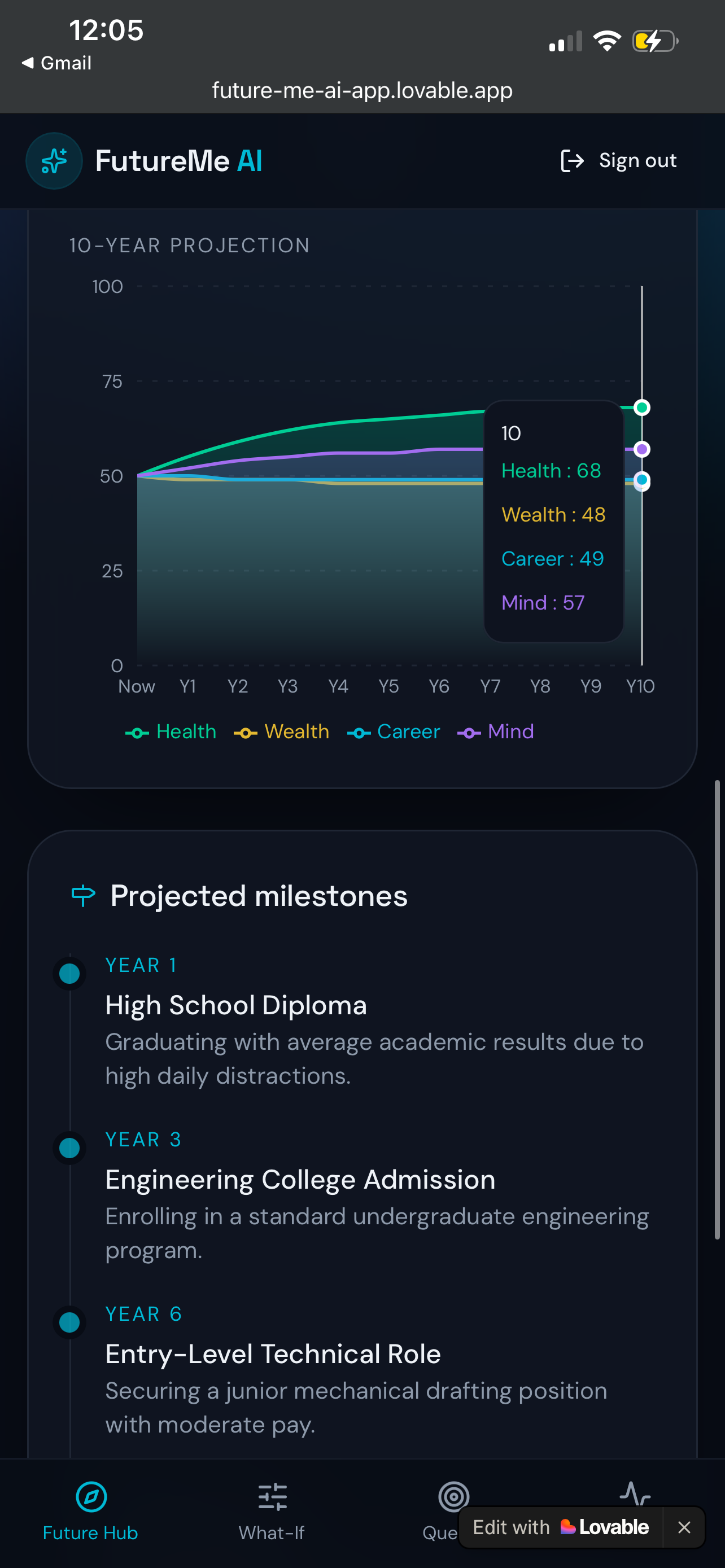Switch to the Future Hub tab
Viewport: 725px width, 1568px height.
tap(91, 1512)
